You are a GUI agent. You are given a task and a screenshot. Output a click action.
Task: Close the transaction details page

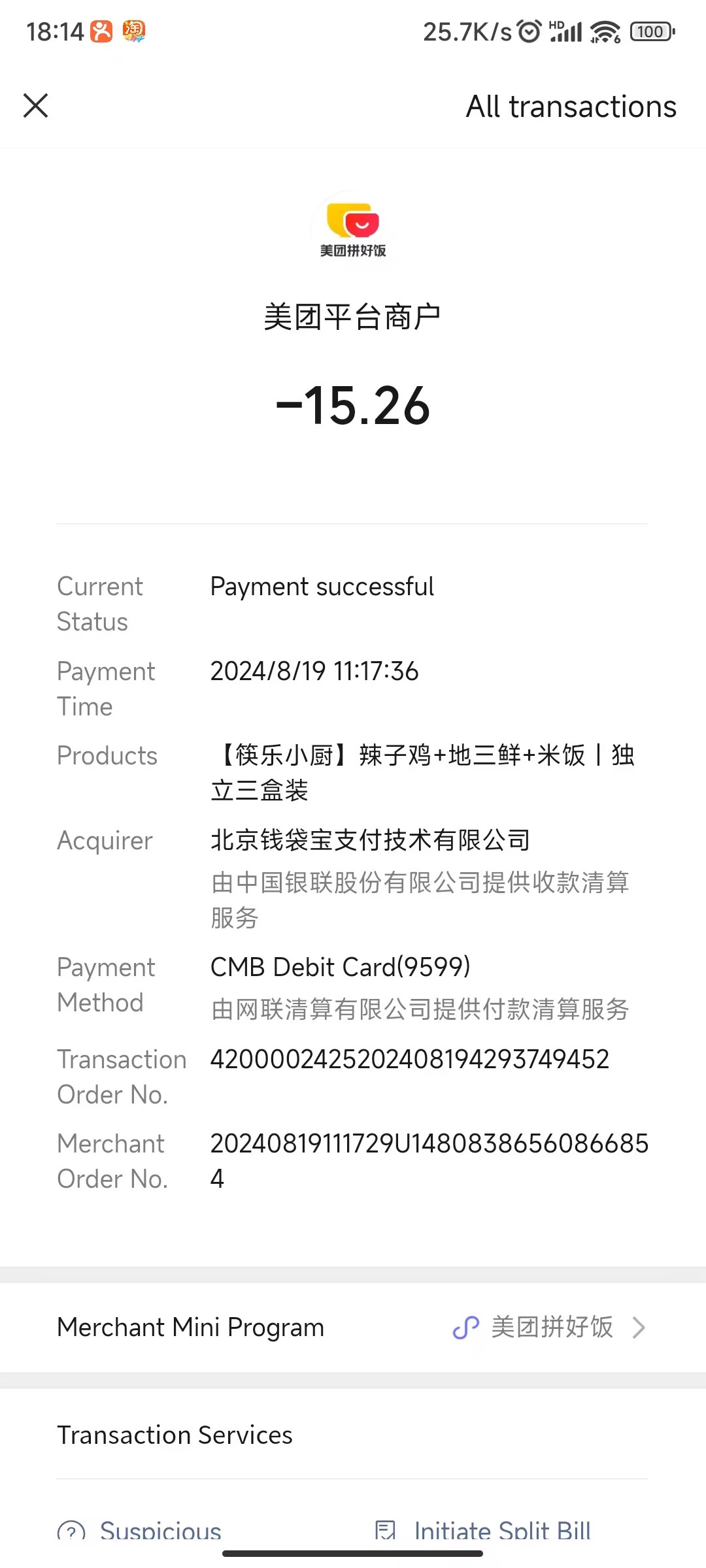click(36, 106)
